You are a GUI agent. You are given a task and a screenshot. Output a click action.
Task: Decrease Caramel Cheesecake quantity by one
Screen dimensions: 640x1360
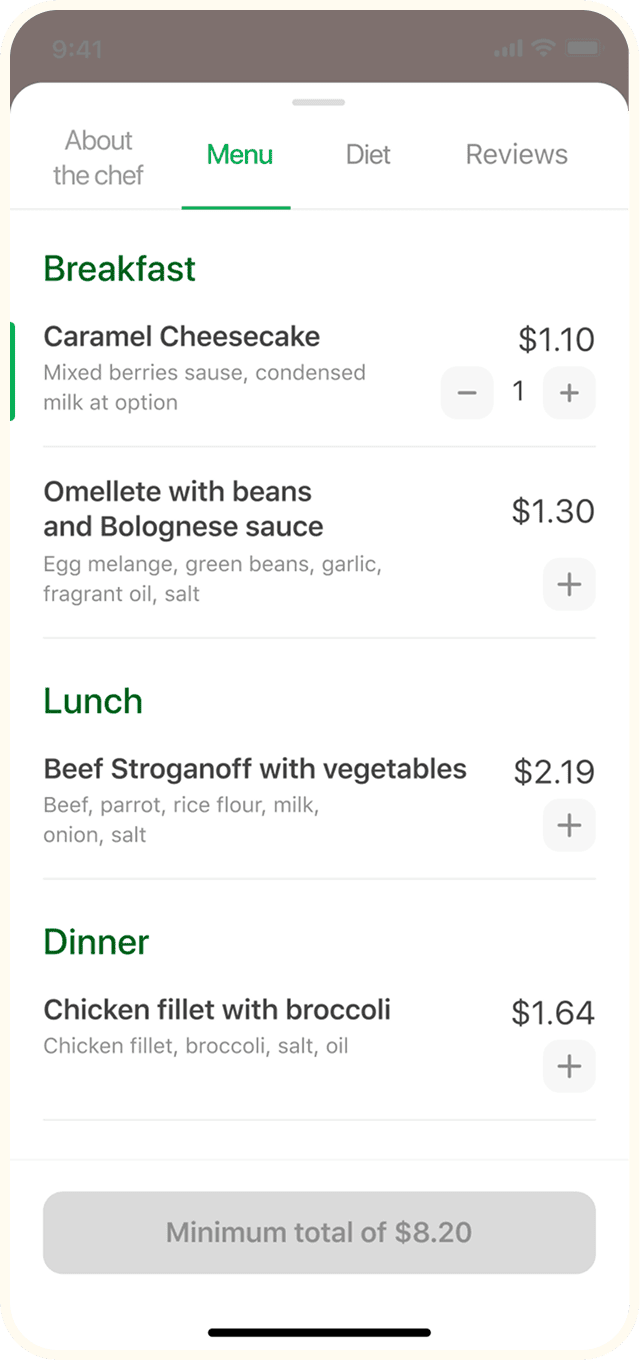[x=467, y=393]
